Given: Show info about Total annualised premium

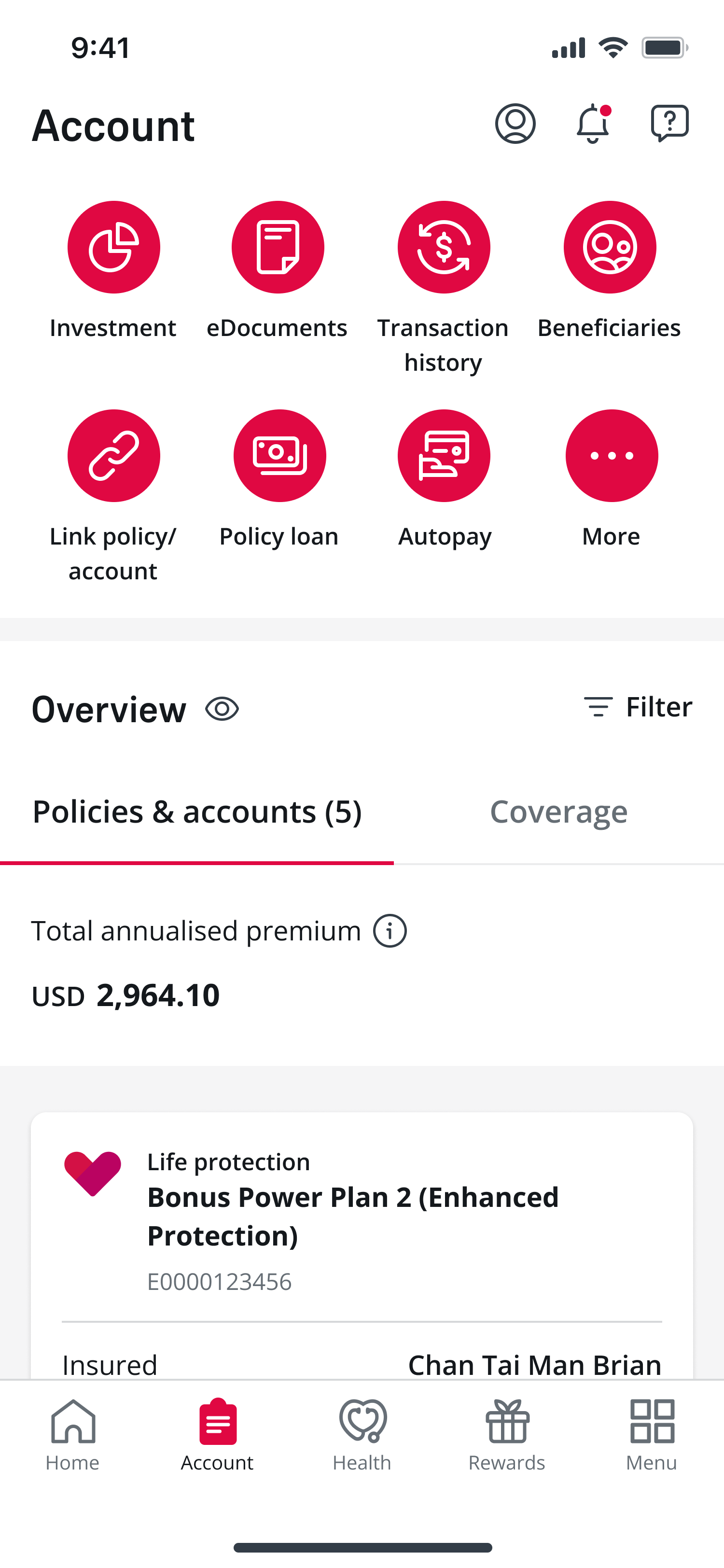Looking at the screenshot, I should pyautogui.click(x=390, y=931).
